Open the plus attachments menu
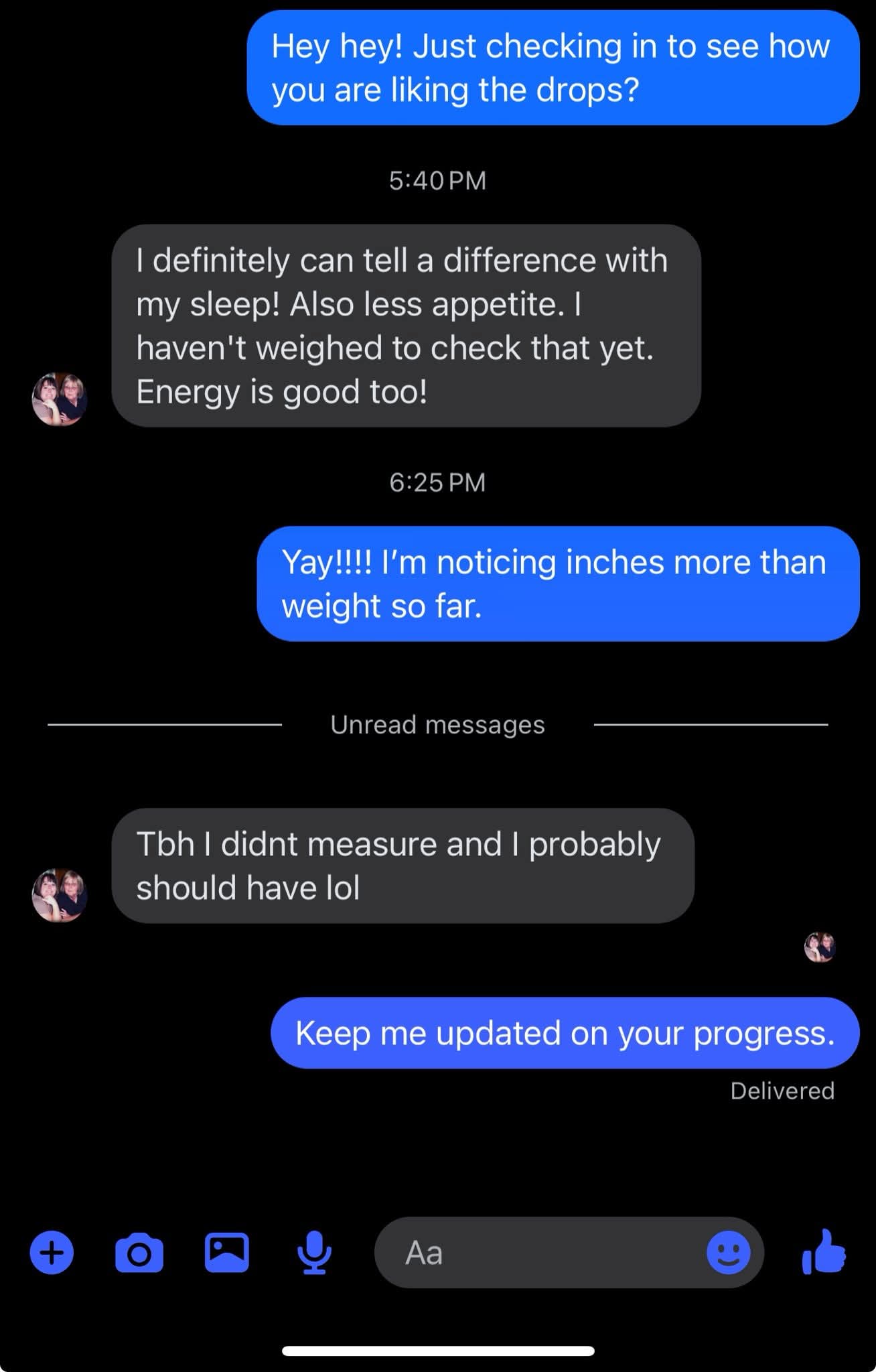 coord(52,1251)
